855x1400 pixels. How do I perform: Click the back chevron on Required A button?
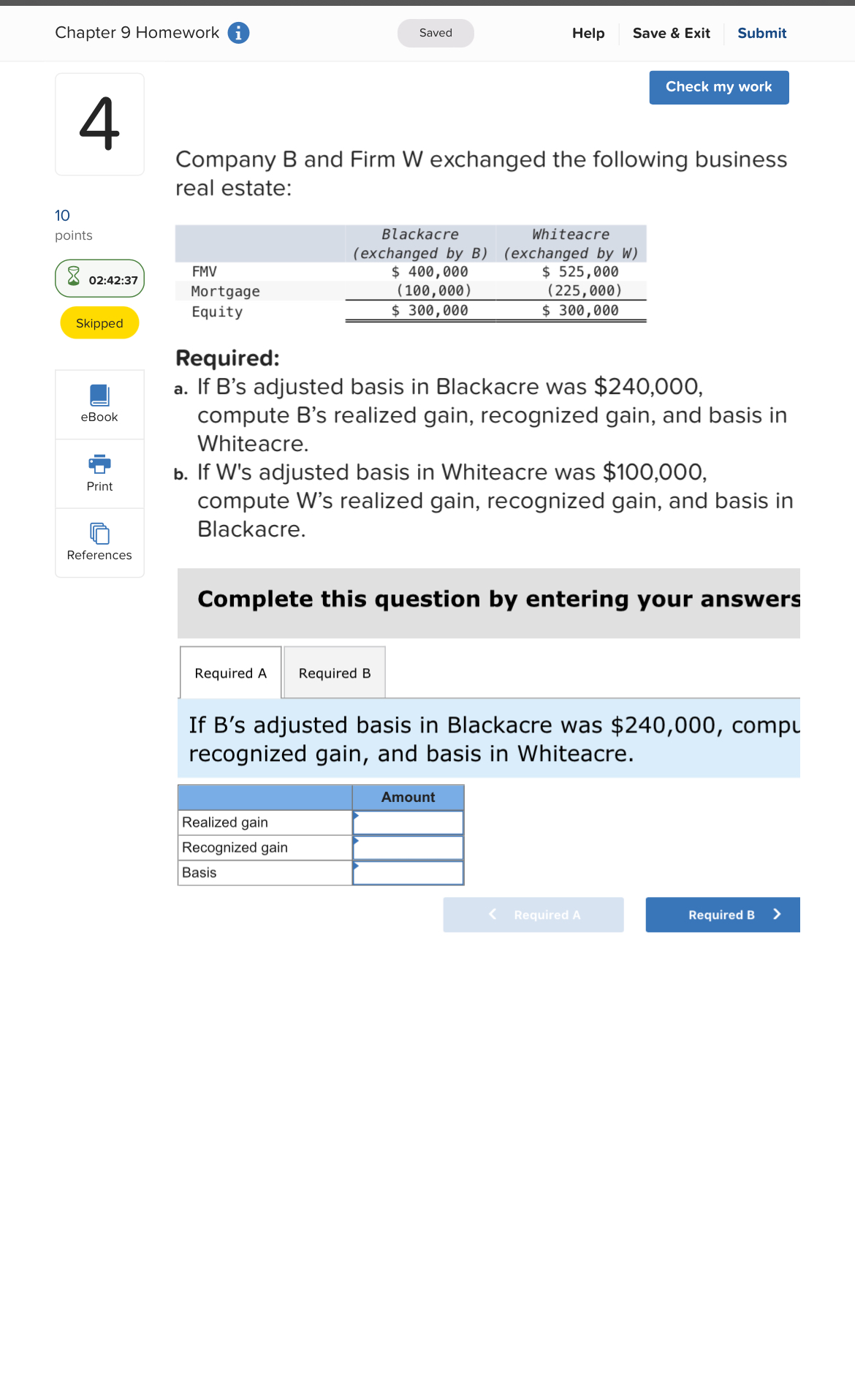(x=492, y=914)
